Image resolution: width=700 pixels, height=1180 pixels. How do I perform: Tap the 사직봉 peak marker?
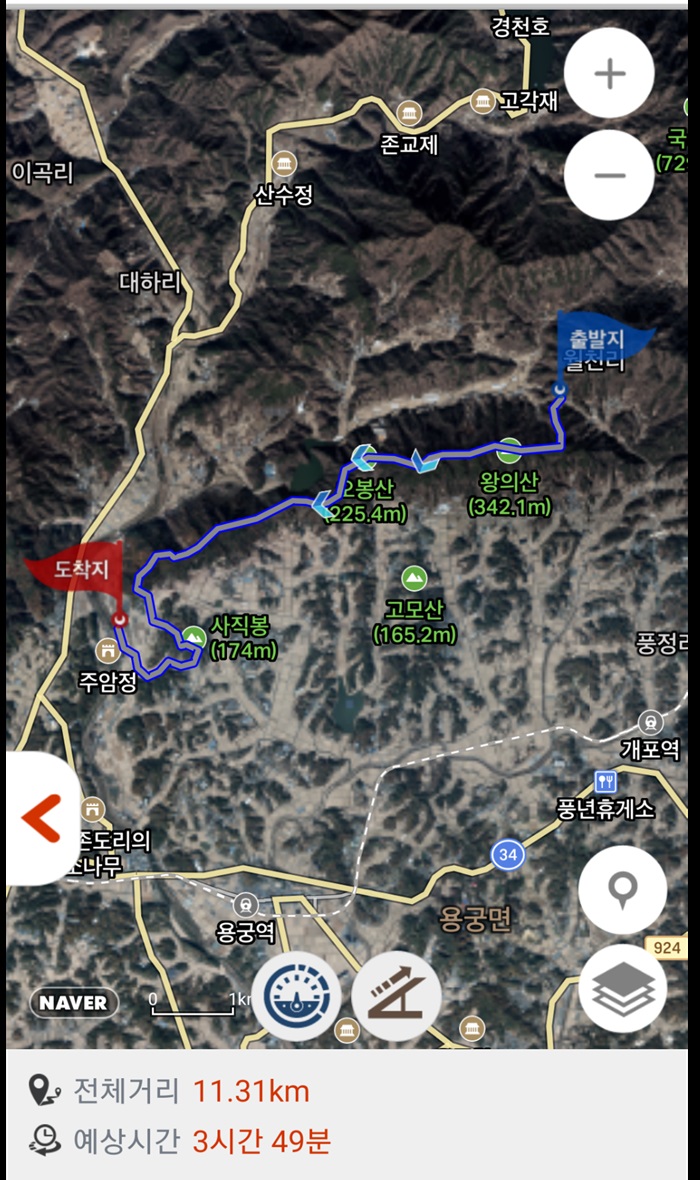194,637
